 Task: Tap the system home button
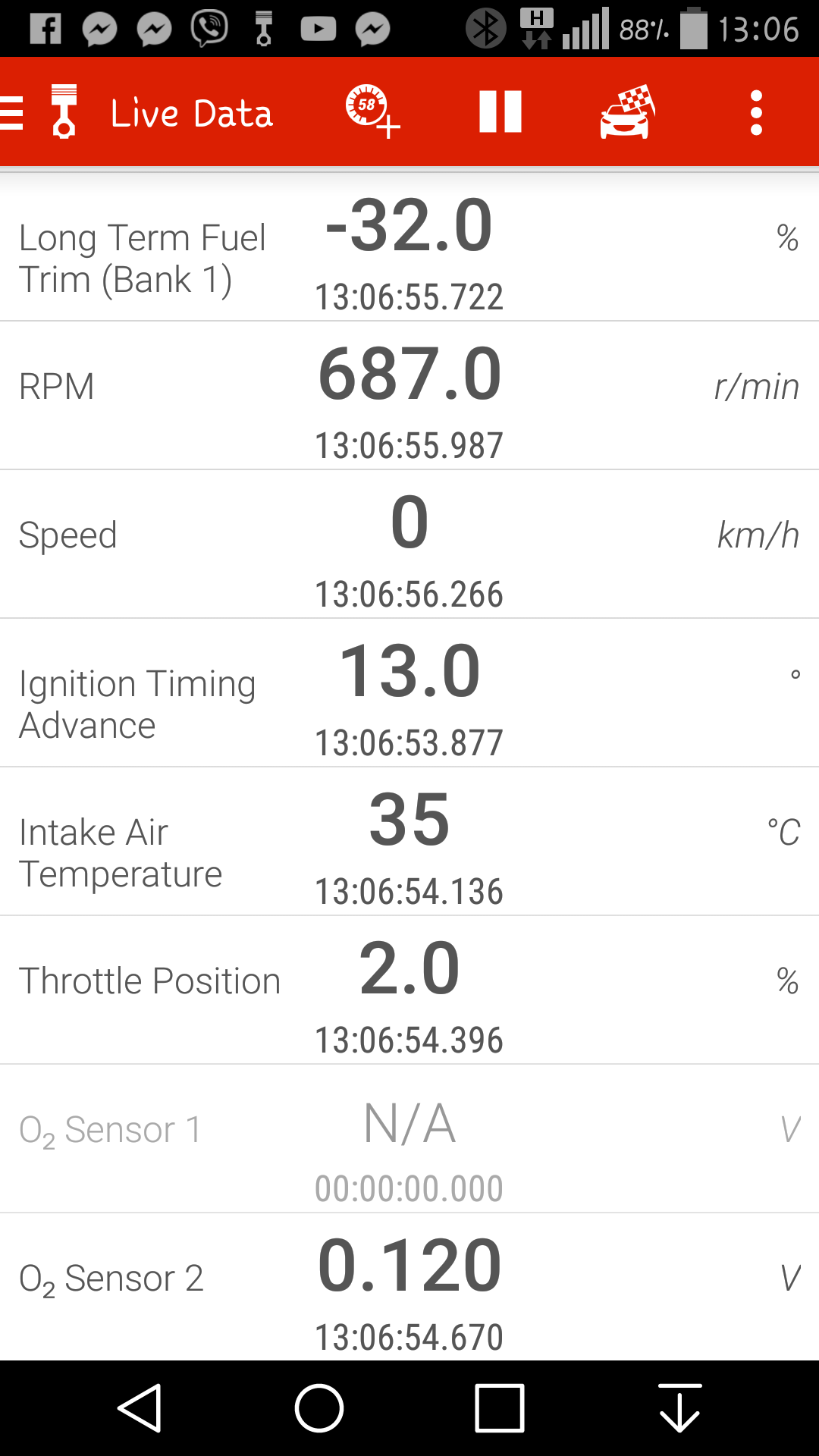(319, 1408)
